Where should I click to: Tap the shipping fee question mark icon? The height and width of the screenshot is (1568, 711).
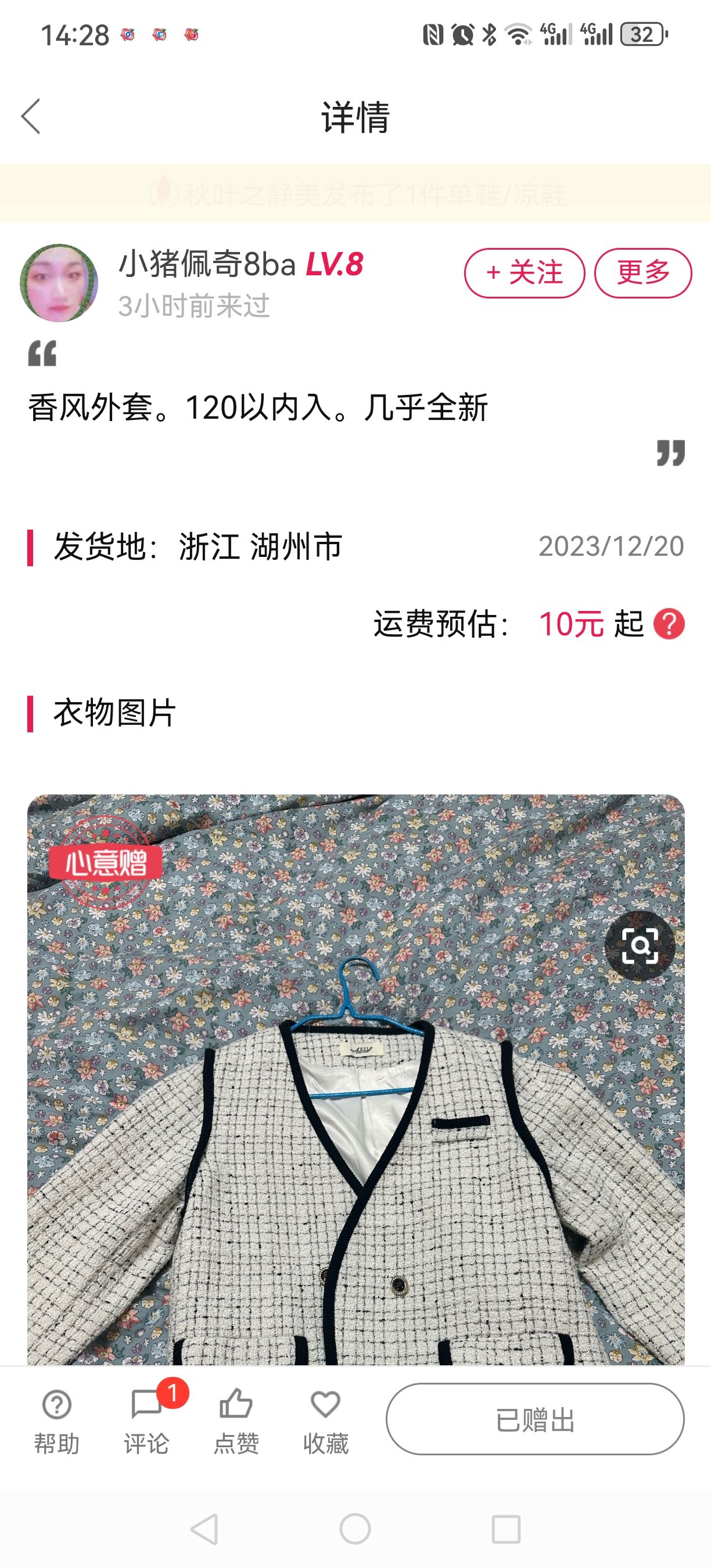[x=669, y=624]
